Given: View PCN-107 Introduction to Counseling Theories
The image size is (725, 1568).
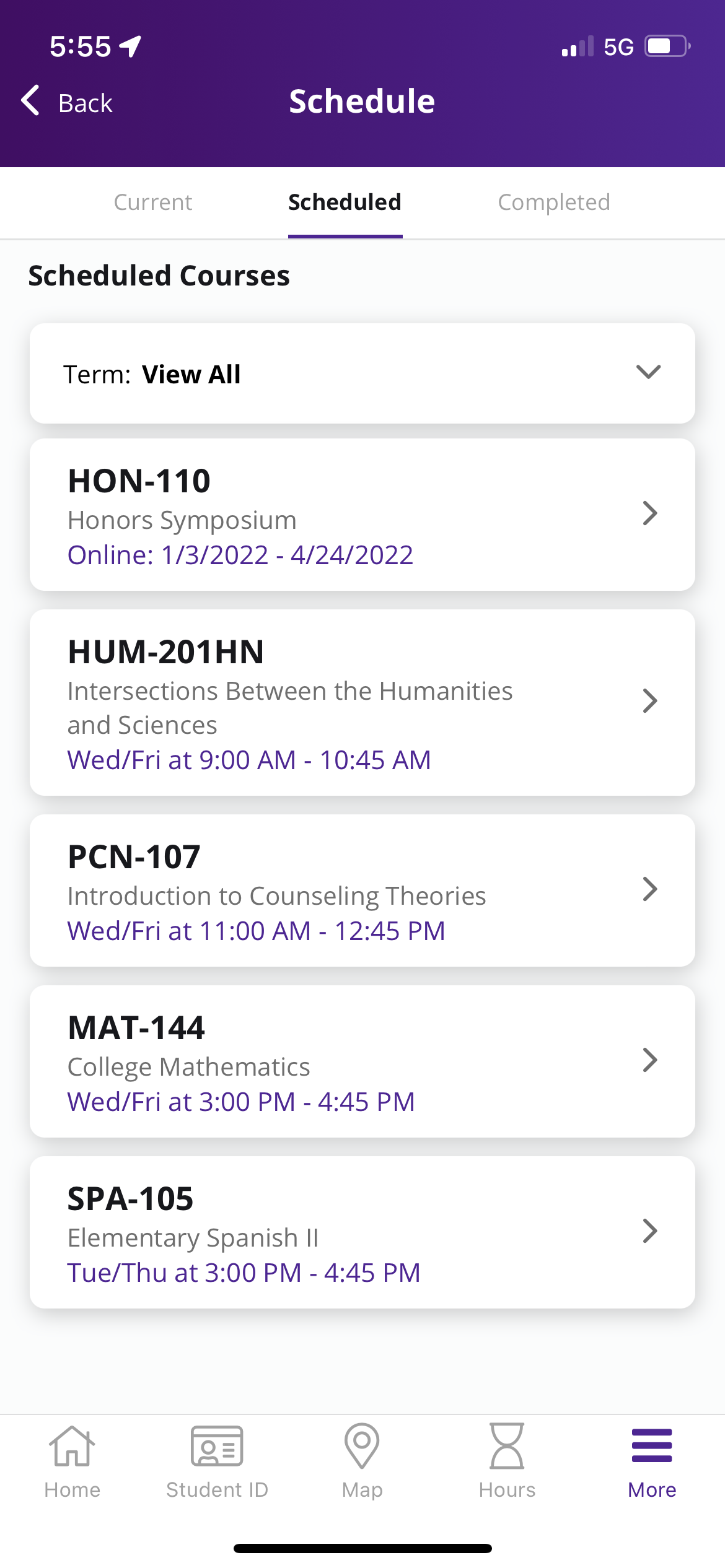Looking at the screenshot, I should pyautogui.click(x=362, y=891).
